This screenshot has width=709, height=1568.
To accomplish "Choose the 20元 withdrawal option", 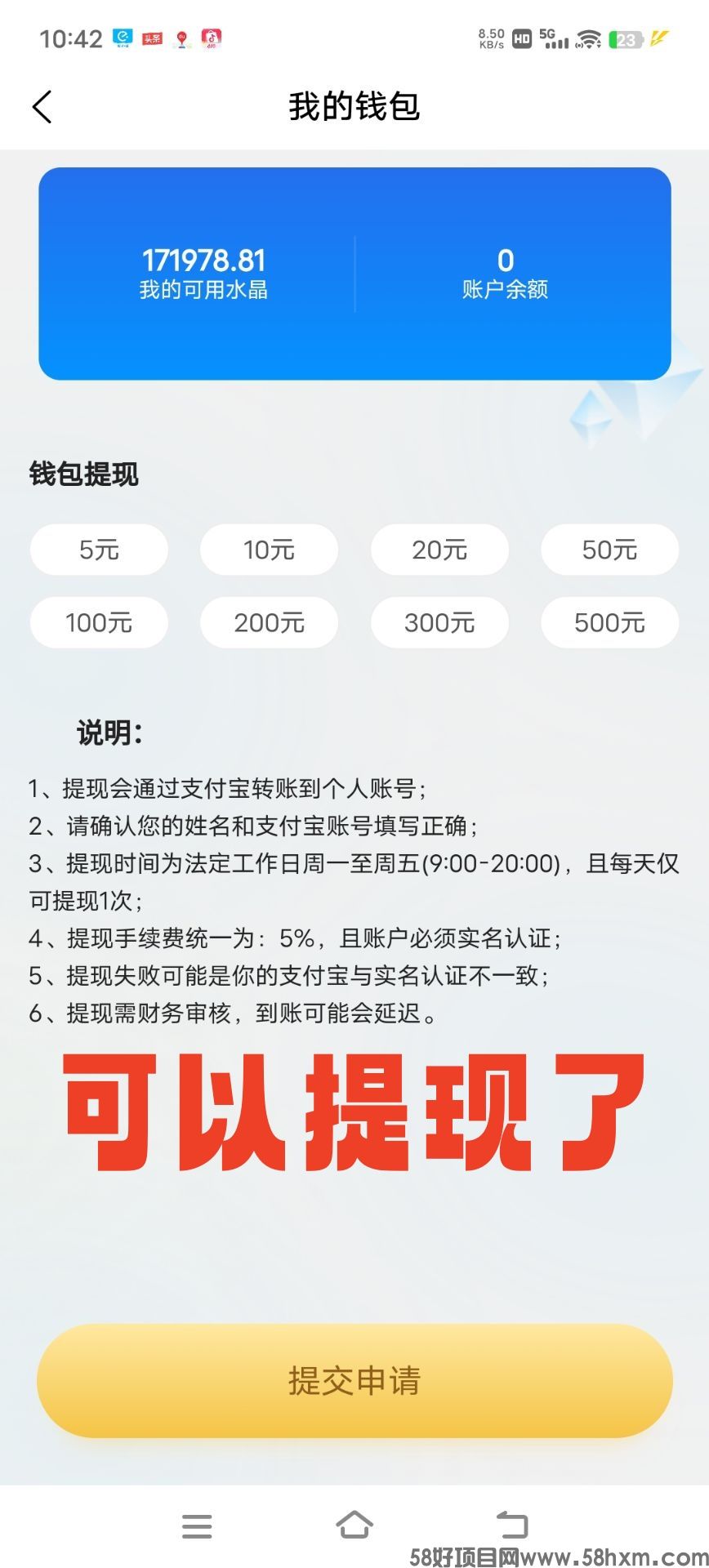I will coord(439,550).
